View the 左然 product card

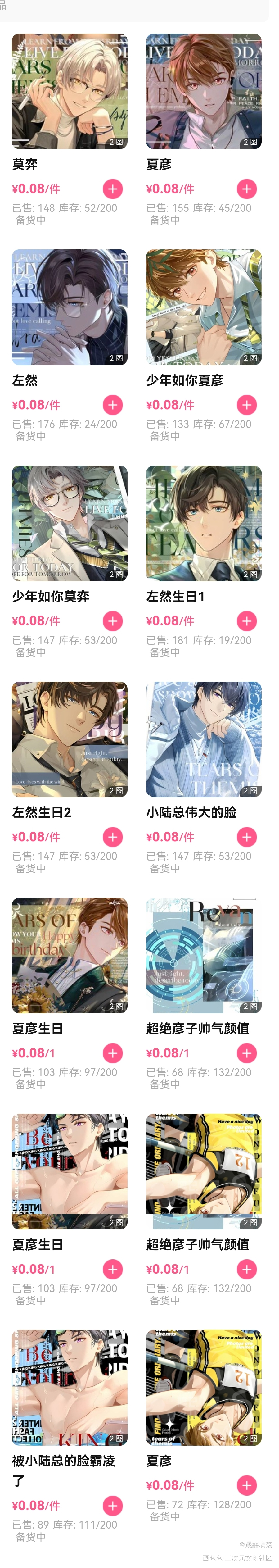(x=70, y=307)
